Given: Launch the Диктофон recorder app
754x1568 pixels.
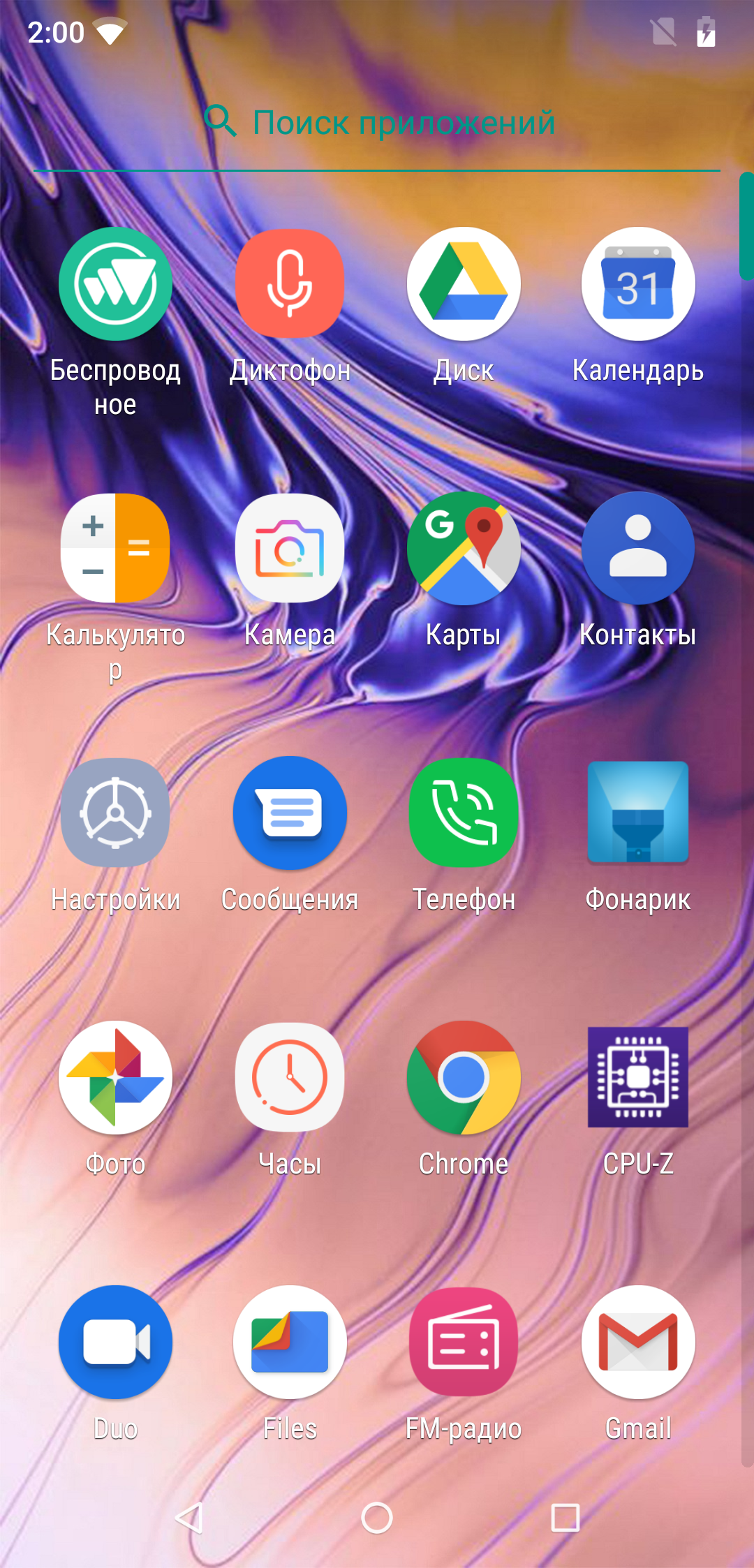Looking at the screenshot, I should coord(290,284).
